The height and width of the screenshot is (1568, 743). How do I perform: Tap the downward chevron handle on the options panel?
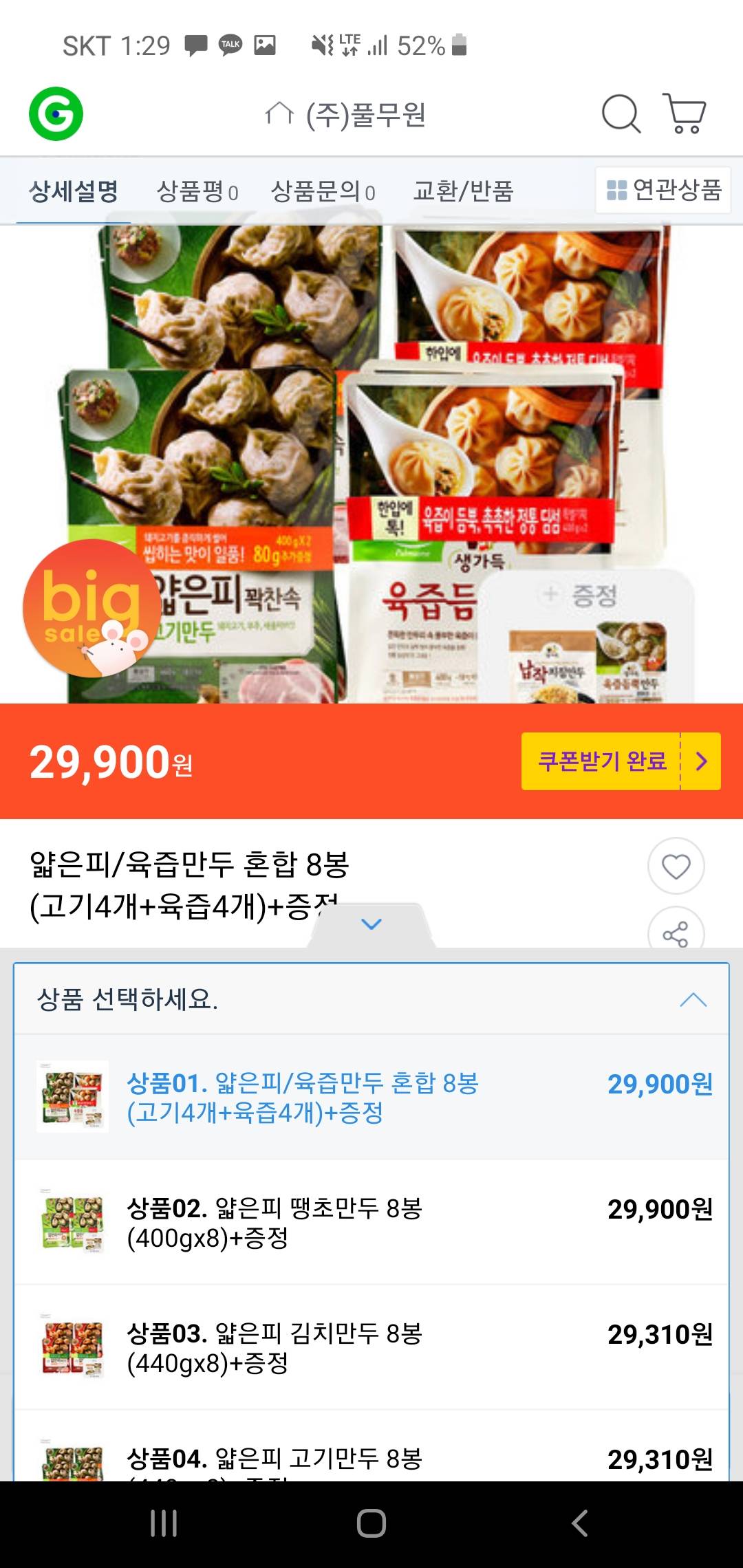click(x=371, y=924)
